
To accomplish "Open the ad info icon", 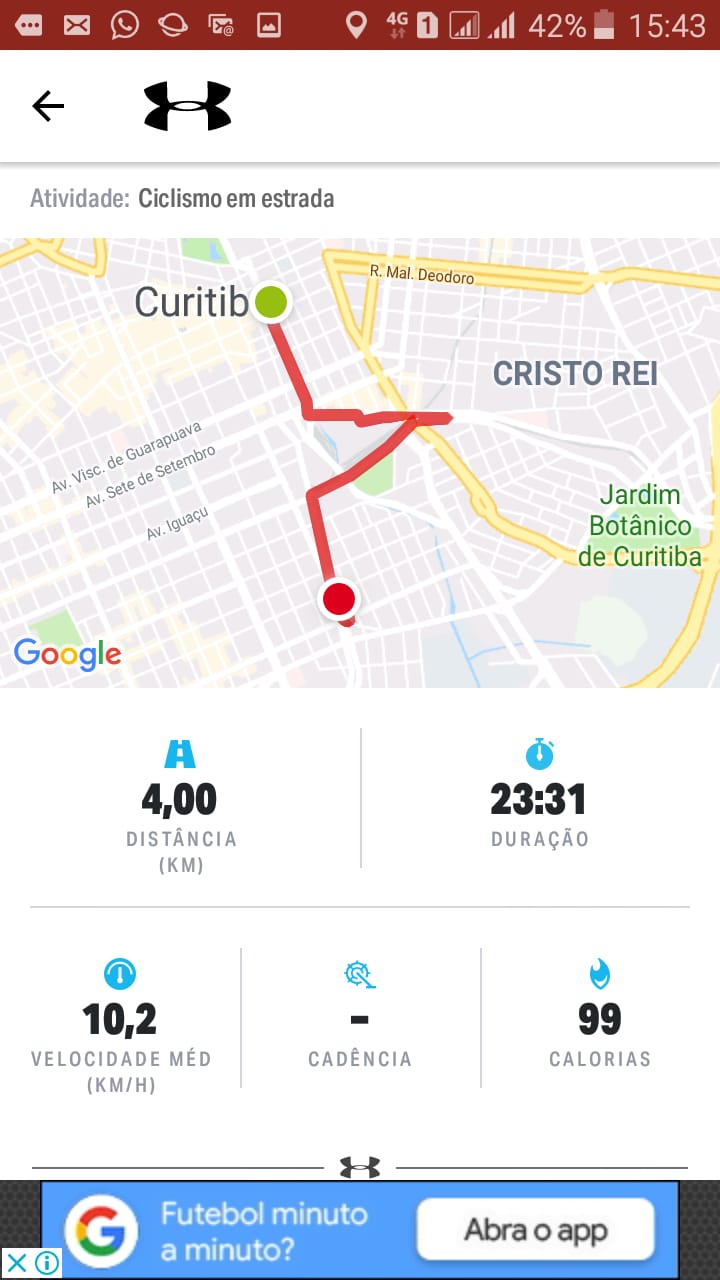I will pos(46,1263).
